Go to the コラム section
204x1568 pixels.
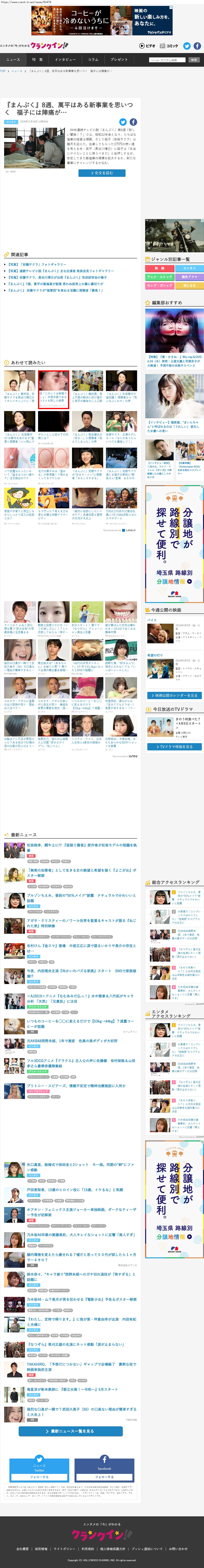pos(93,60)
